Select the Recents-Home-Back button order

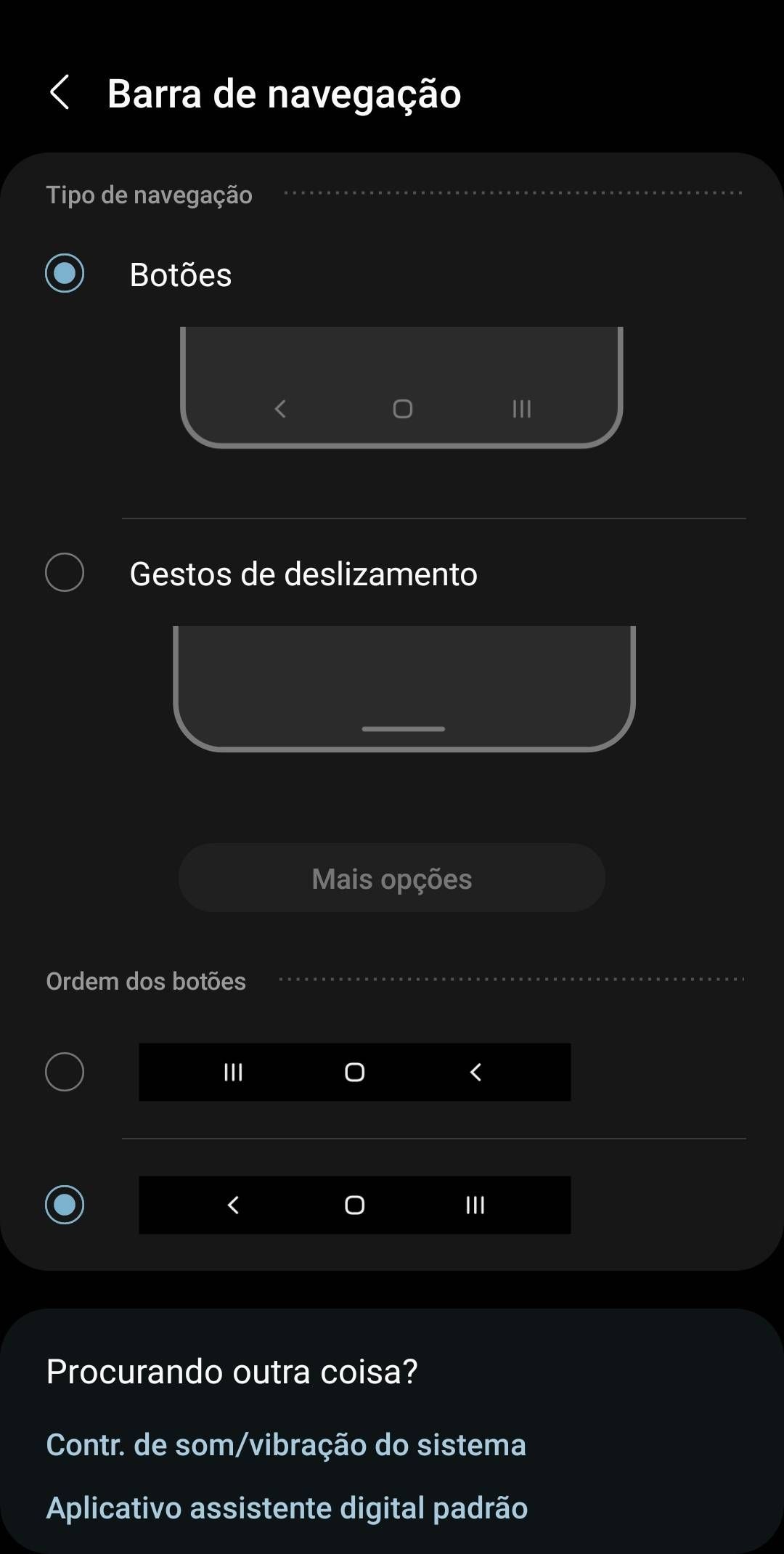(x=64, y=1073)
